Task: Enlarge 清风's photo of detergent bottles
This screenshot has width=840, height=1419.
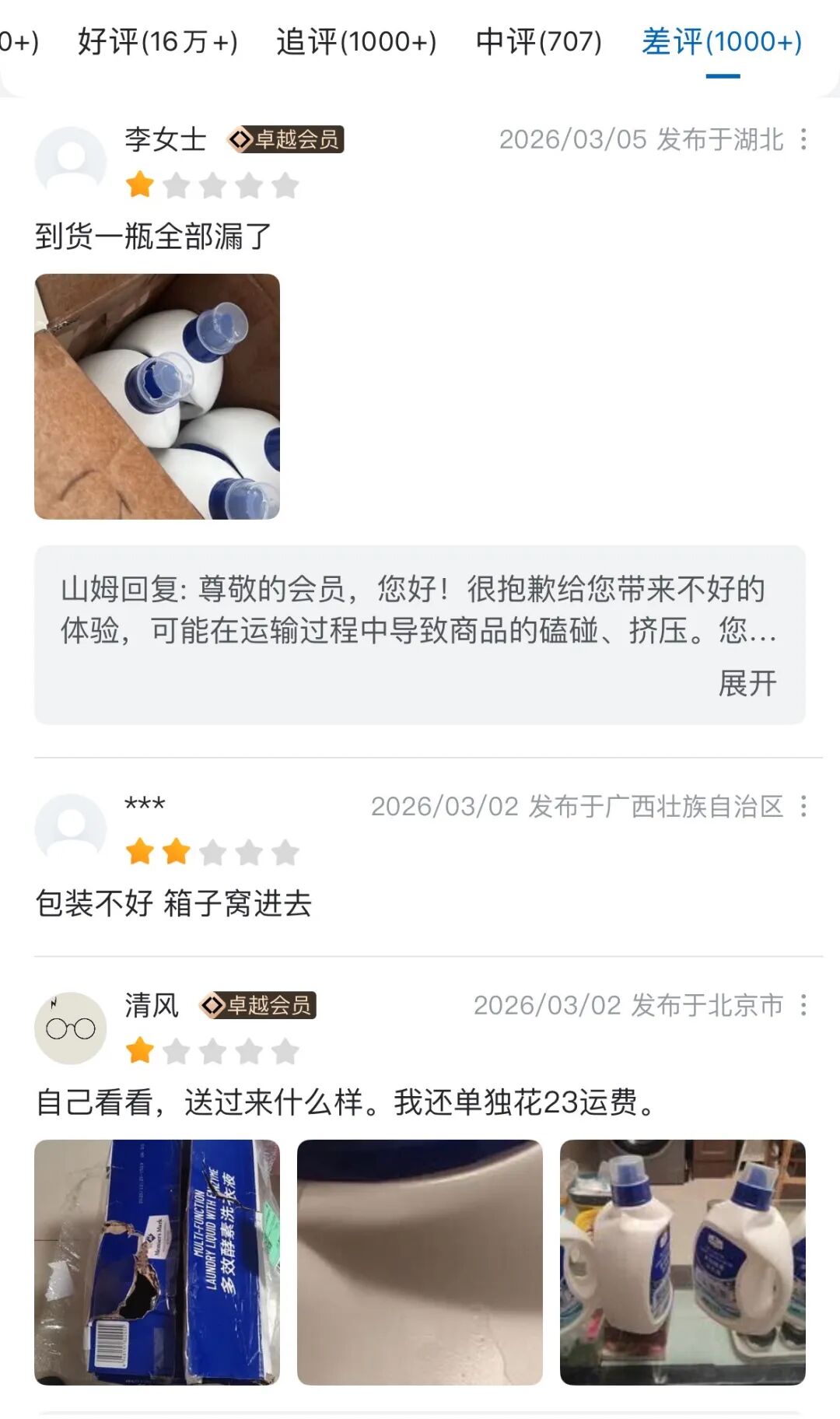Action: point(682,1262)
